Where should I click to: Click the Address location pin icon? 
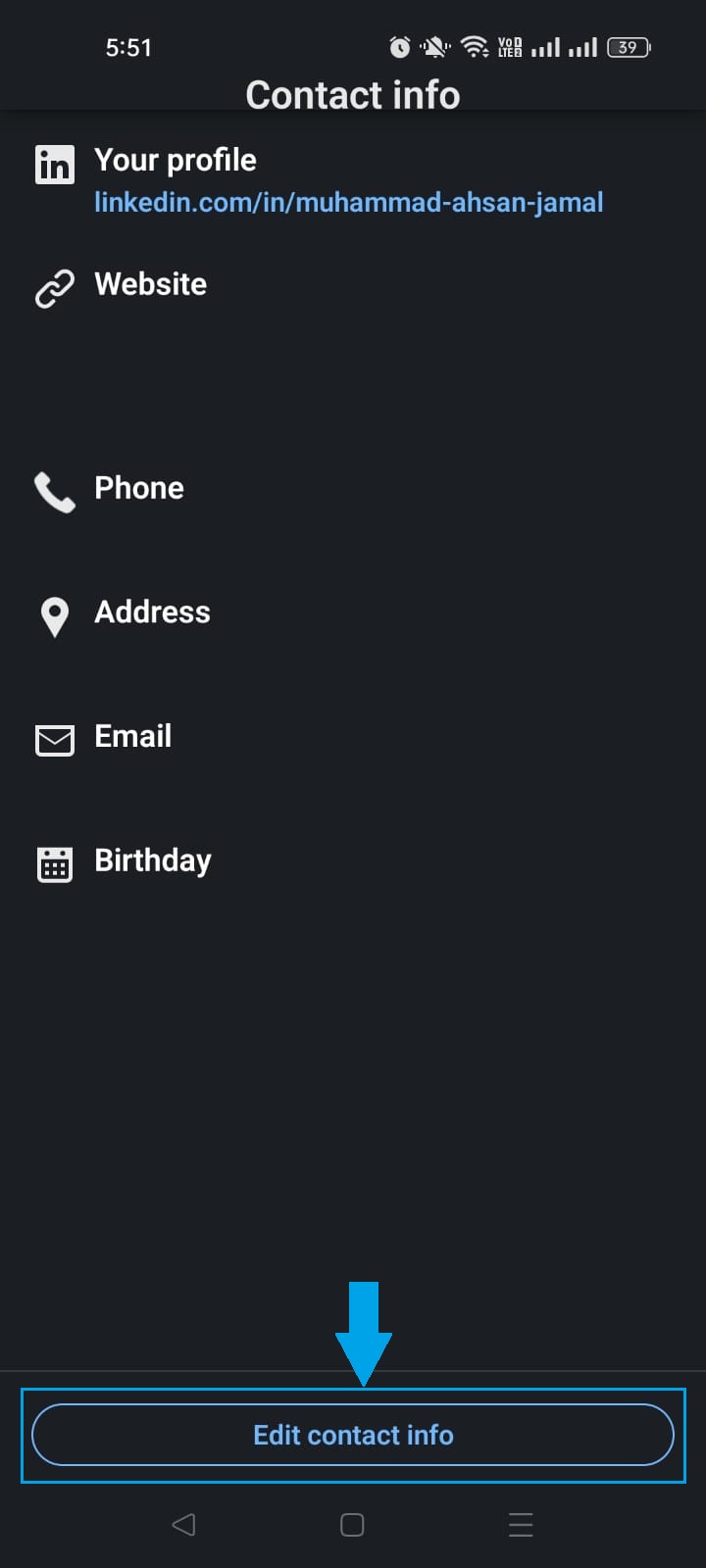click(x=54, y=615)
